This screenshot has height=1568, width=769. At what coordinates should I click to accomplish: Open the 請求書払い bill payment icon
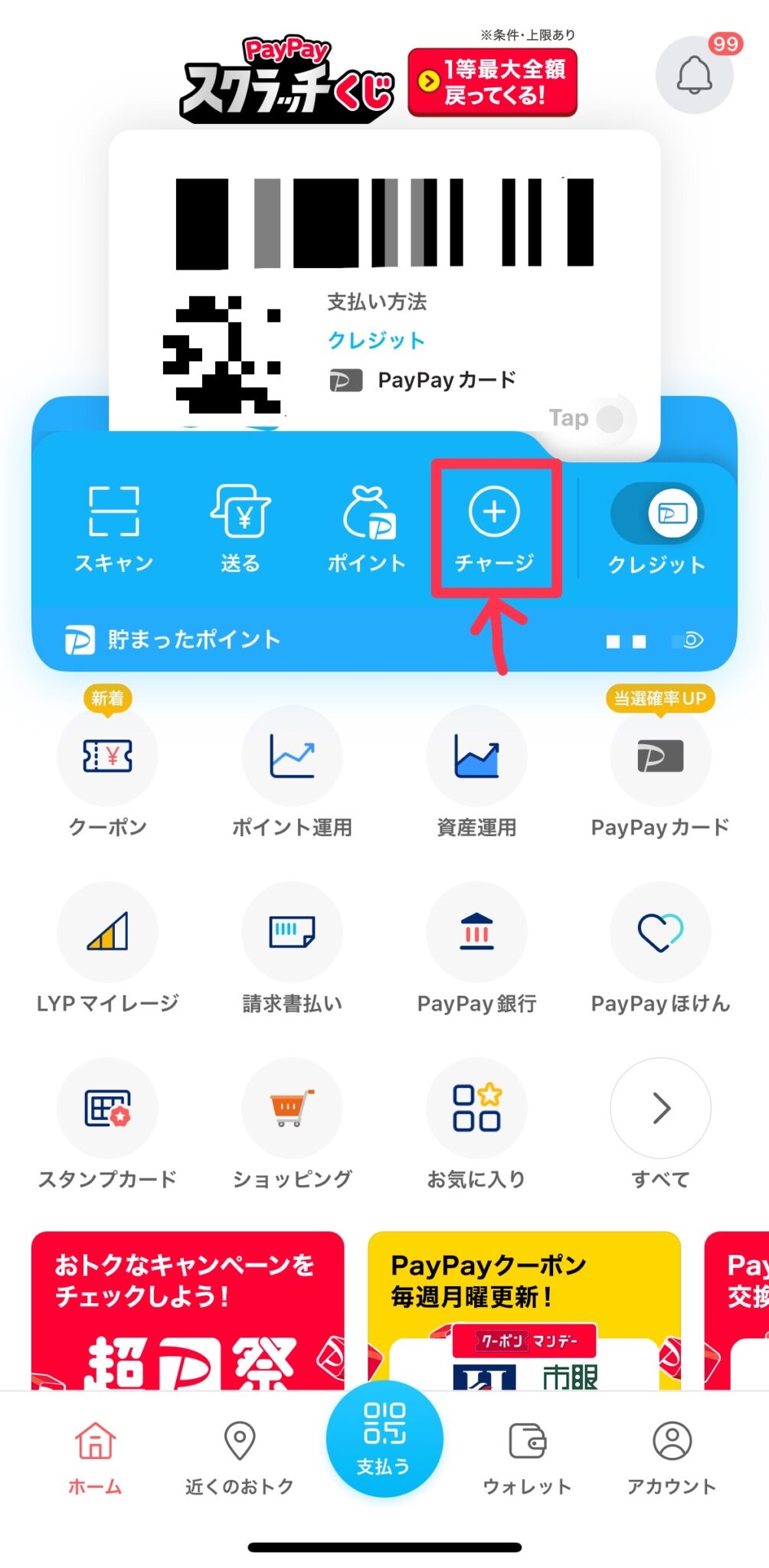click(x=292, y=933)
